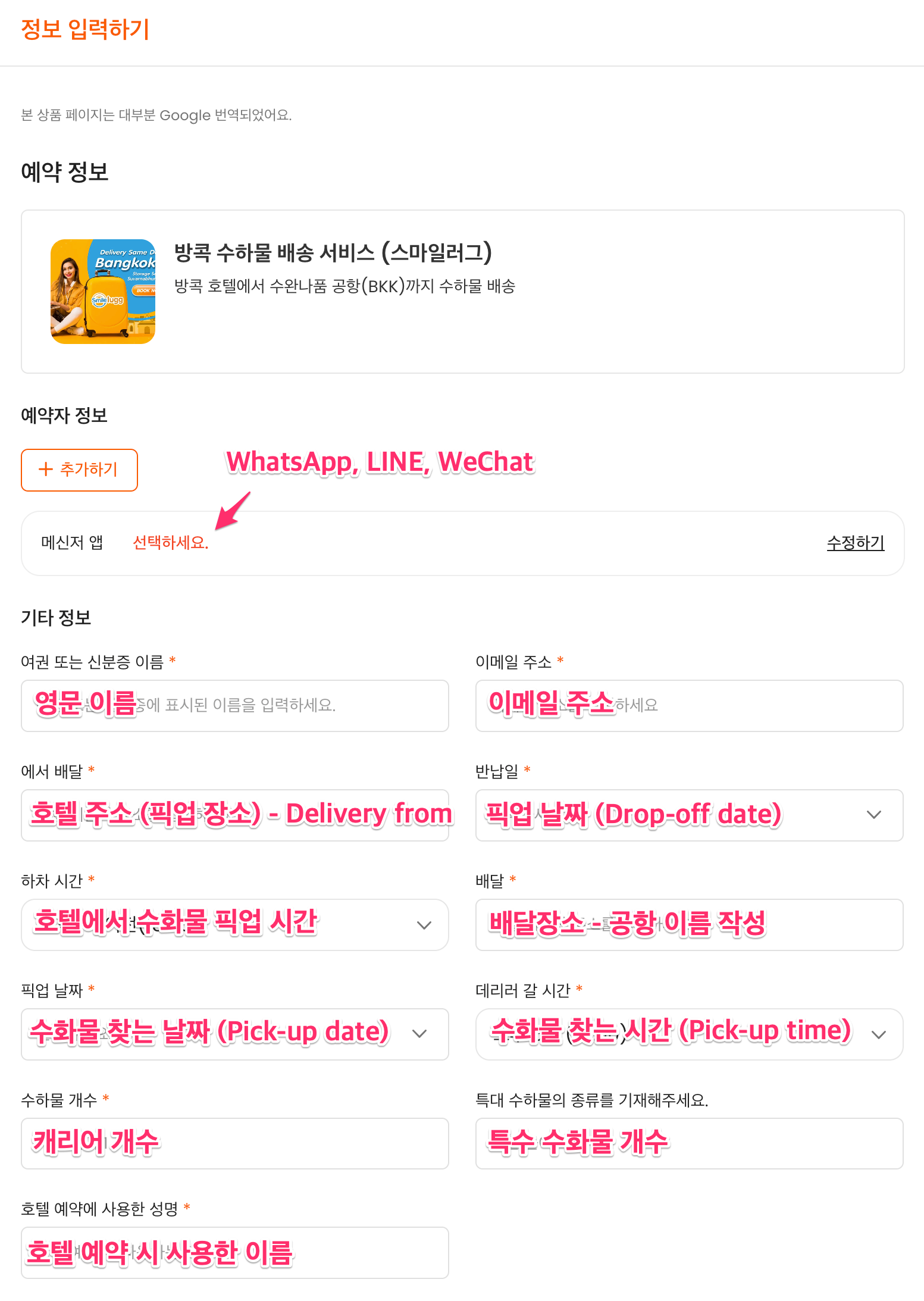Click the 방콕 수하물 배송 서비스 product title
The image size is (924, 1301).
click(333, 254)
